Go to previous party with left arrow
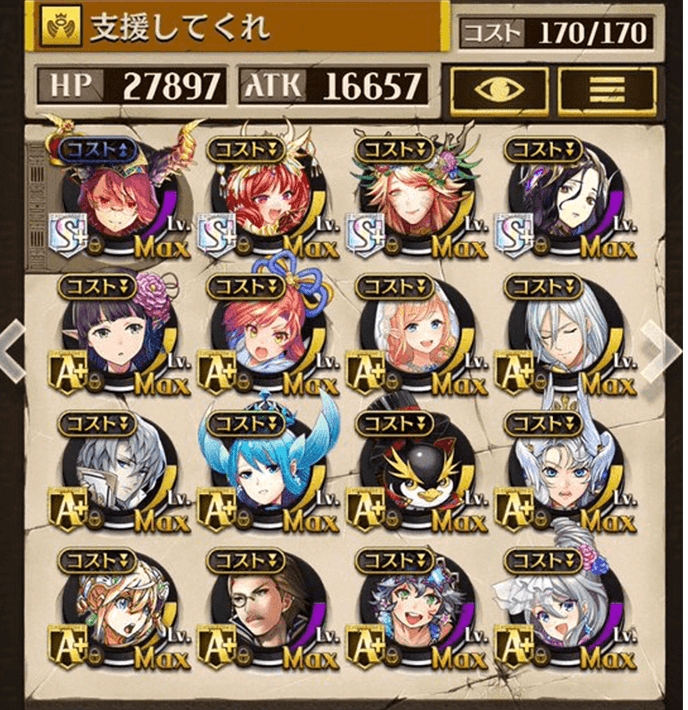Viewport: 688px width, 710px height. point(12,350)
